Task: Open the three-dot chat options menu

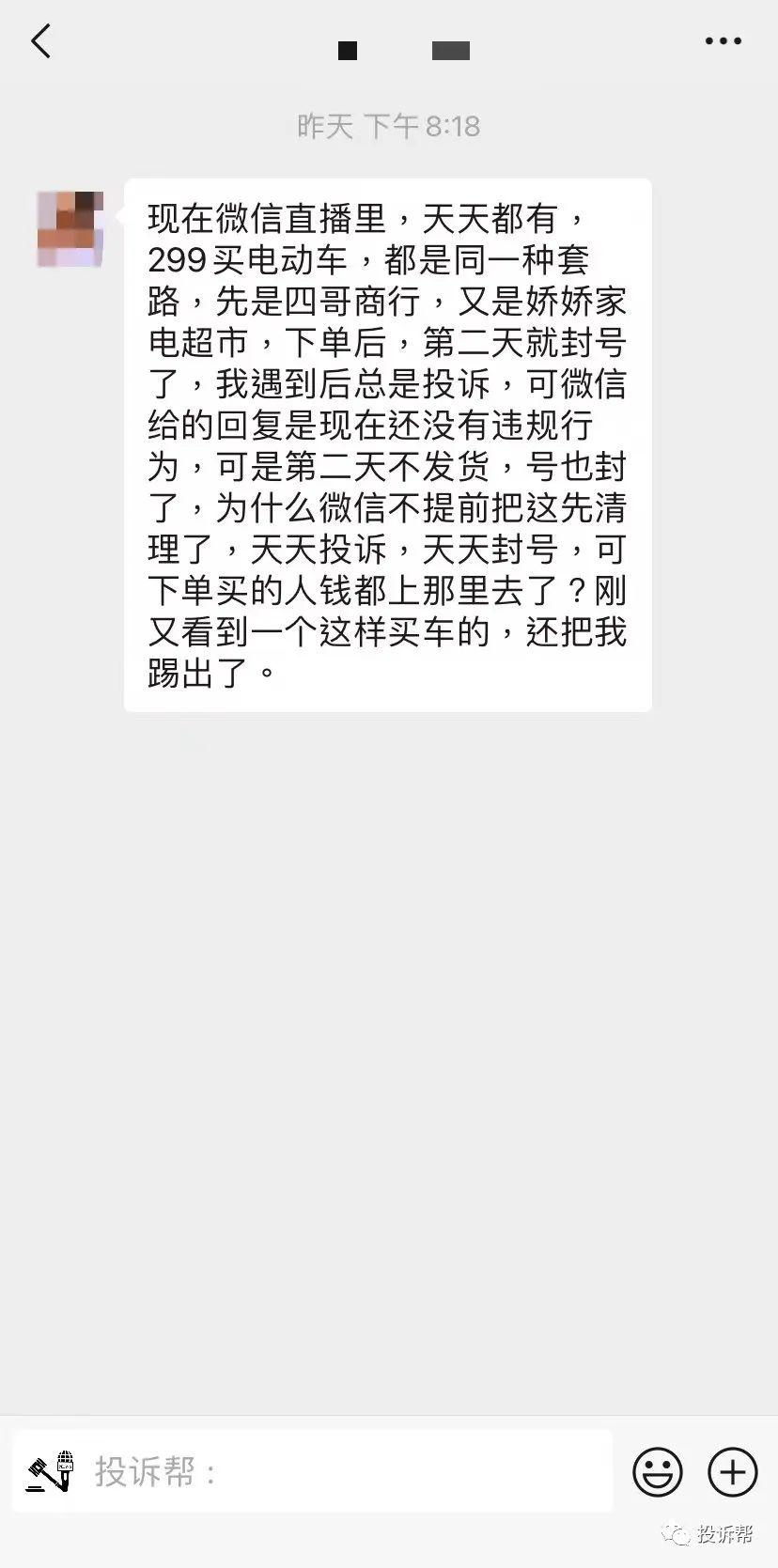Action: (723, 41)
